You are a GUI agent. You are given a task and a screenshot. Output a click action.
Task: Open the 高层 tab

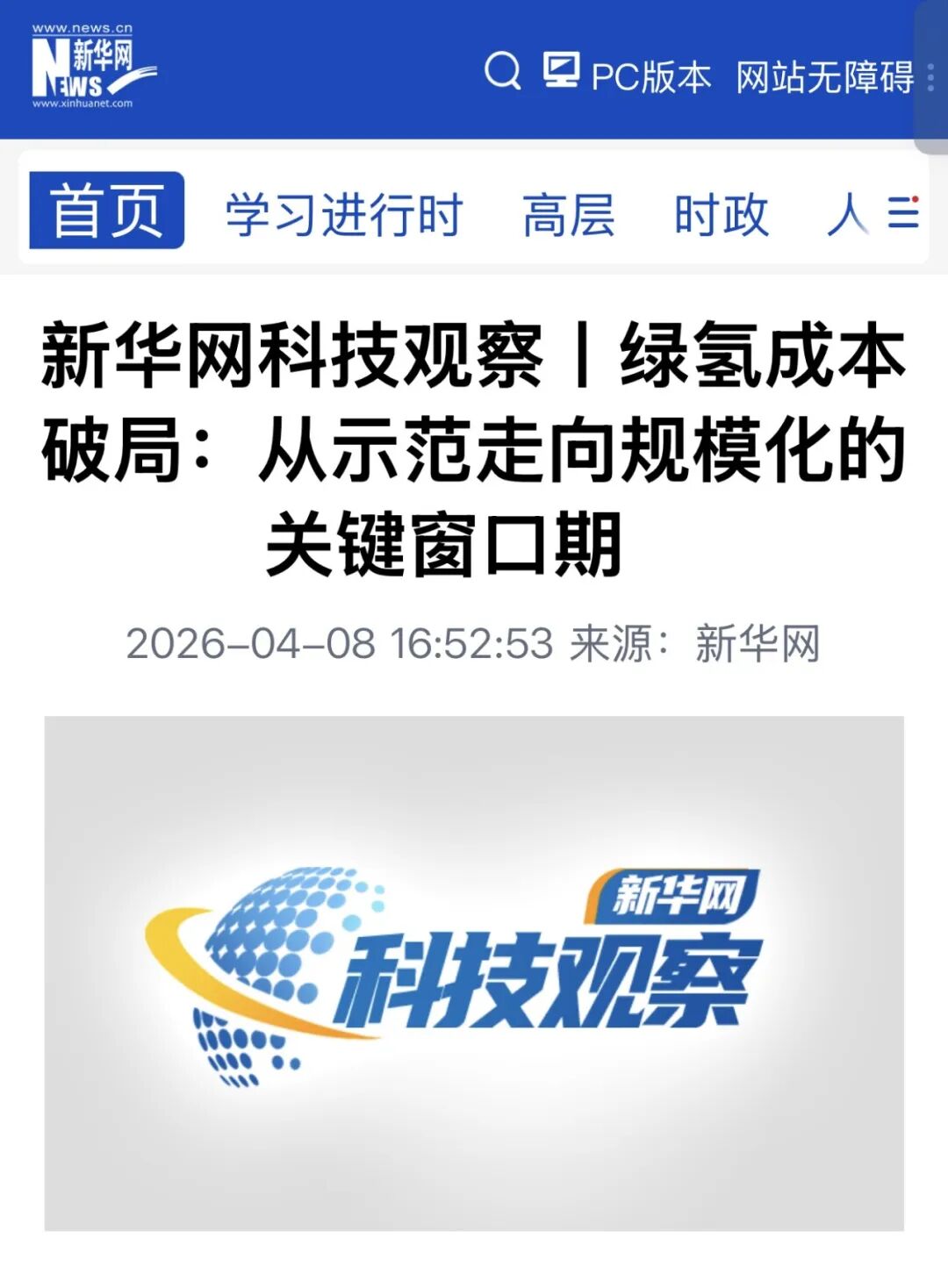568,215
